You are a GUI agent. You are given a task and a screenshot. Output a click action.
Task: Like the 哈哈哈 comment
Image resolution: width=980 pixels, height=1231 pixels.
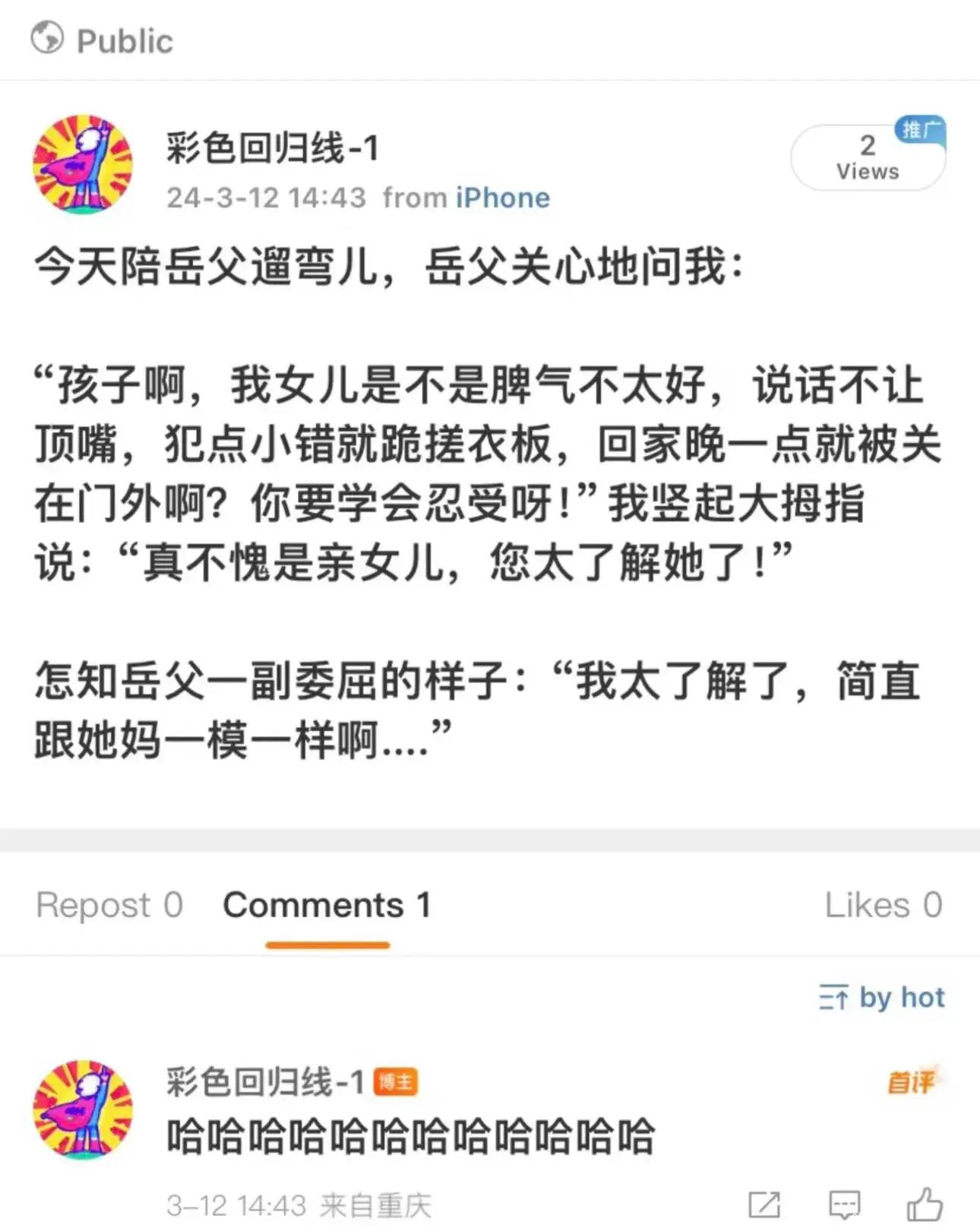925,1204
